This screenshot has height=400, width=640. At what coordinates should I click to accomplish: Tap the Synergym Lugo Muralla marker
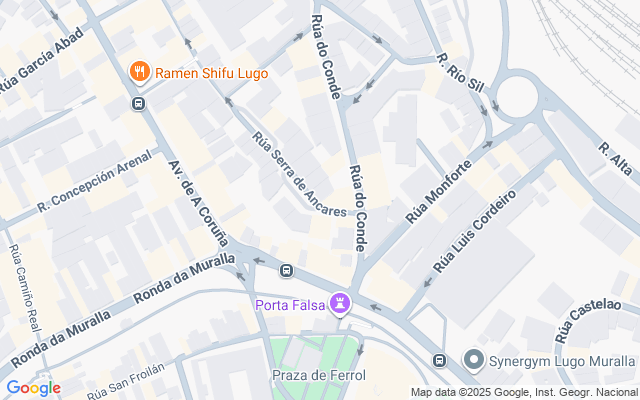click(473, 360)
